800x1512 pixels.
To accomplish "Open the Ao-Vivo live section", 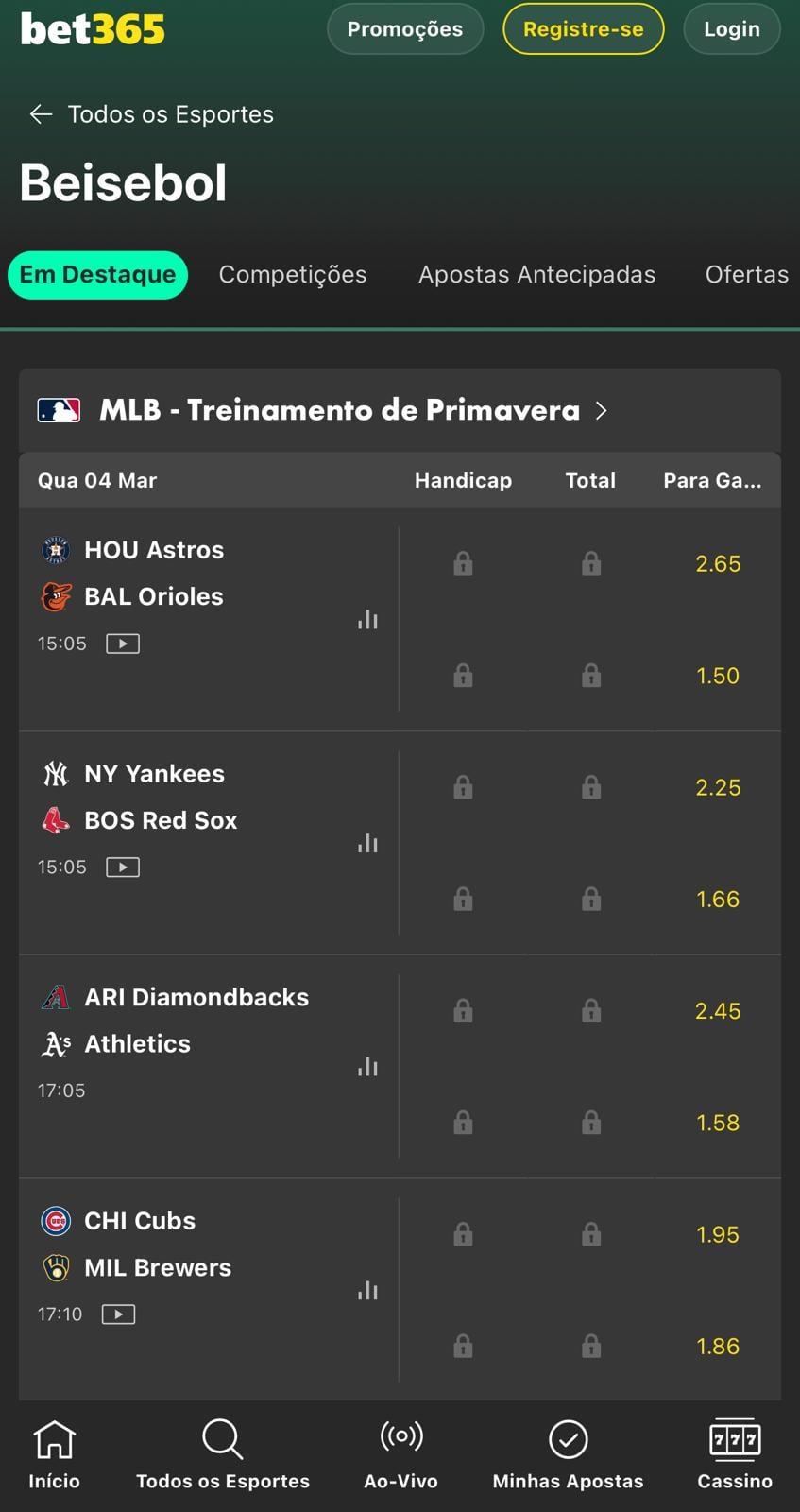I will [x=400, y=1453].
